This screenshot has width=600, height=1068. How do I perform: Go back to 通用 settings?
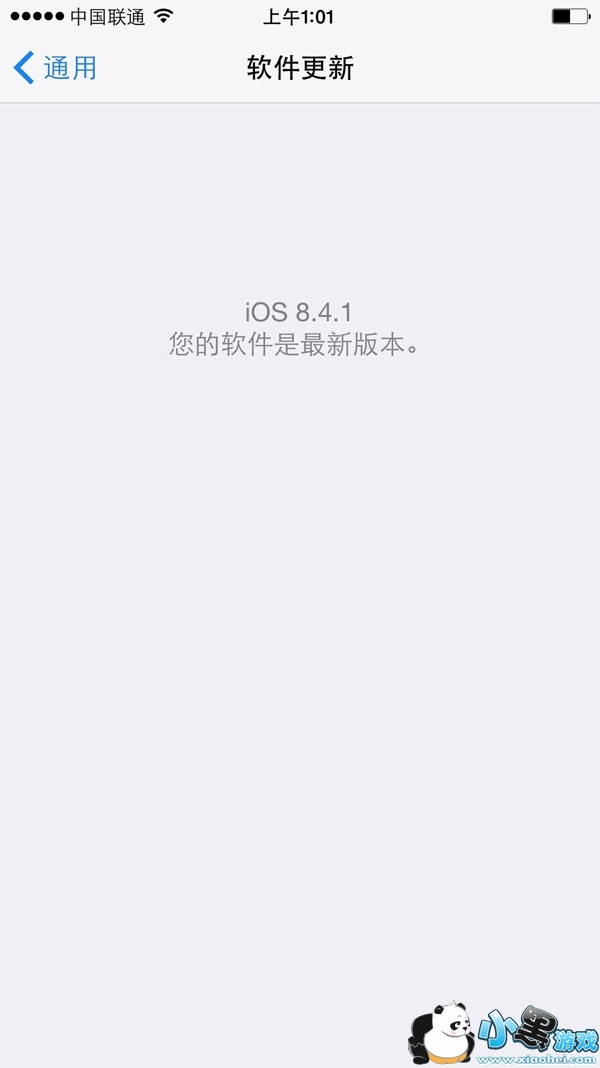pos(55,68)
